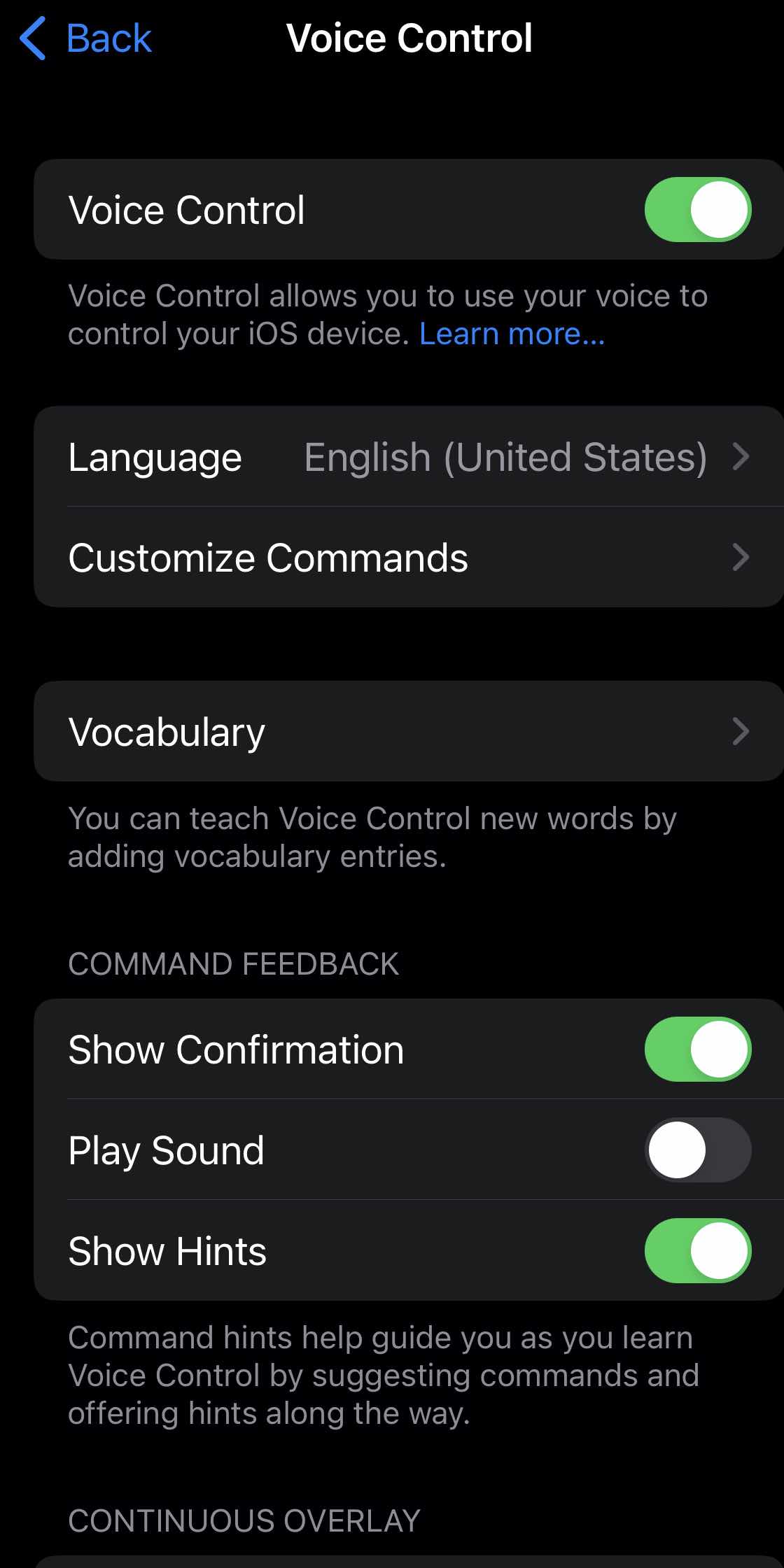Viewport: 784px width, 1568px height.
Task: Go back to the previous settings page
Action: [86, 38]
